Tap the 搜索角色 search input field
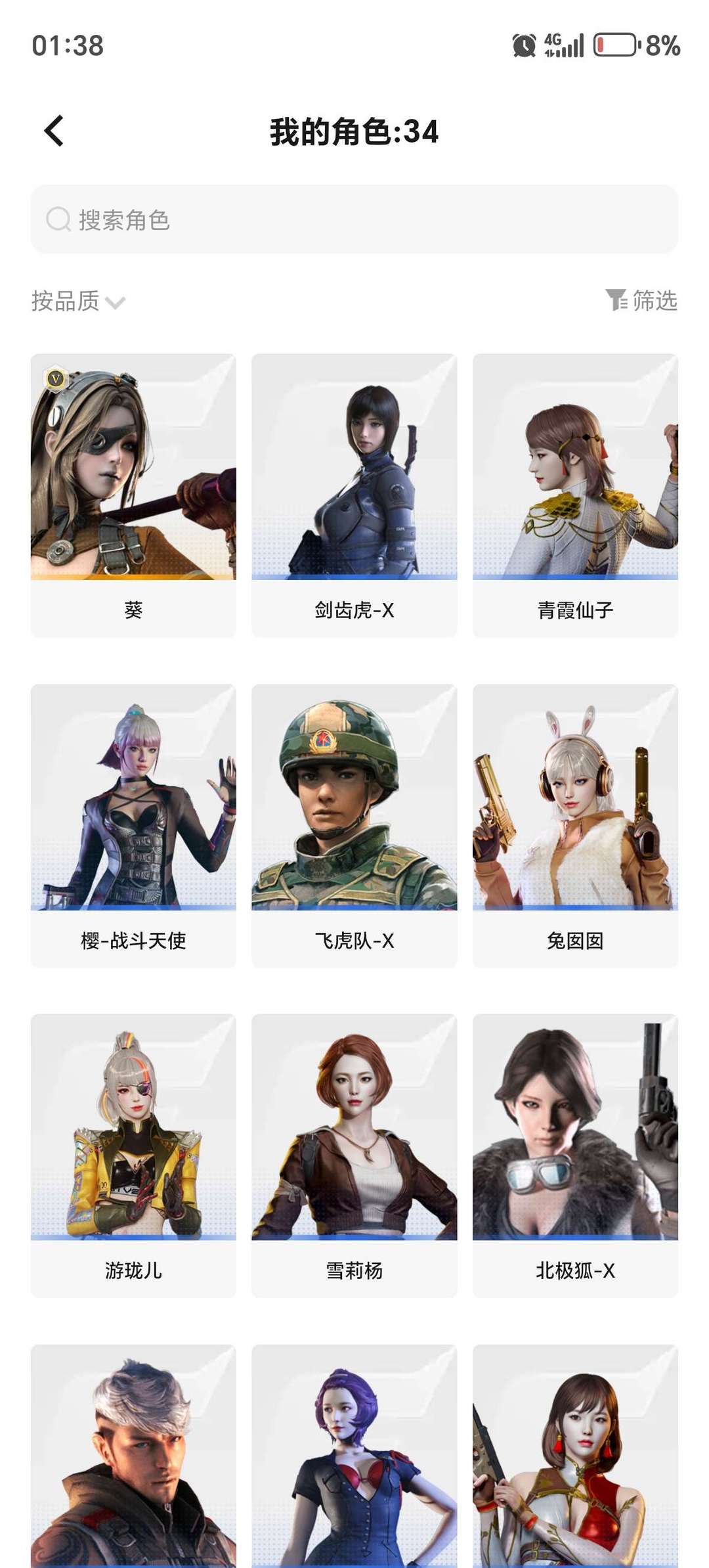The image size is (709, 1568). click(x=354, y=220)
